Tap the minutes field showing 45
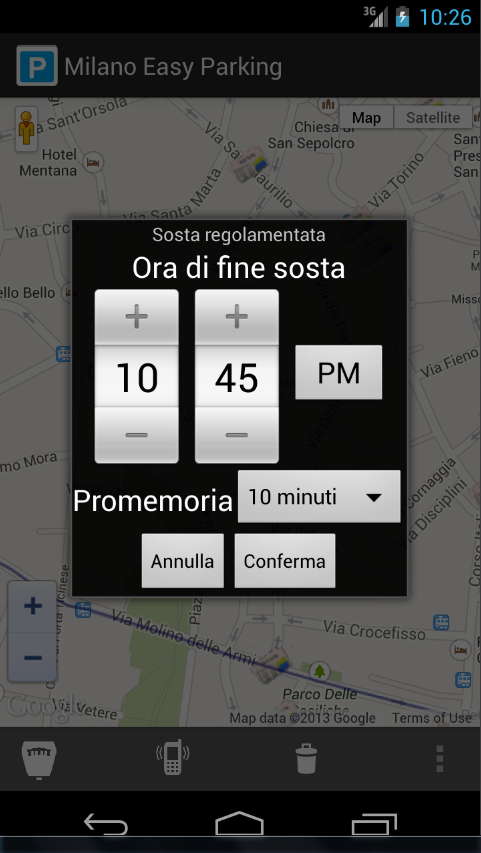Screen dimensions: 481x853 pyautogui.click(x=237, y=376)
